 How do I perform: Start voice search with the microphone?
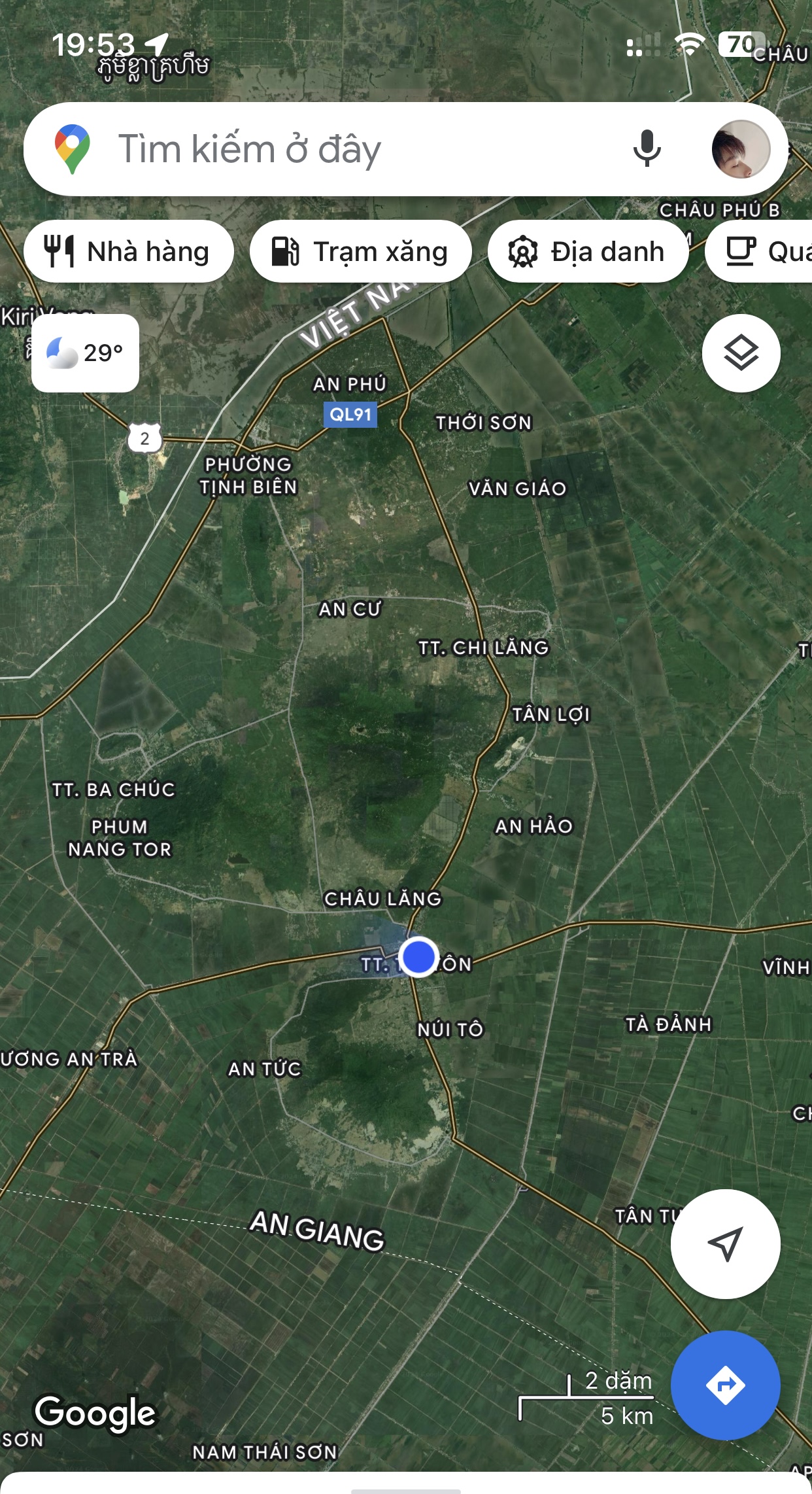coord(647,148)
